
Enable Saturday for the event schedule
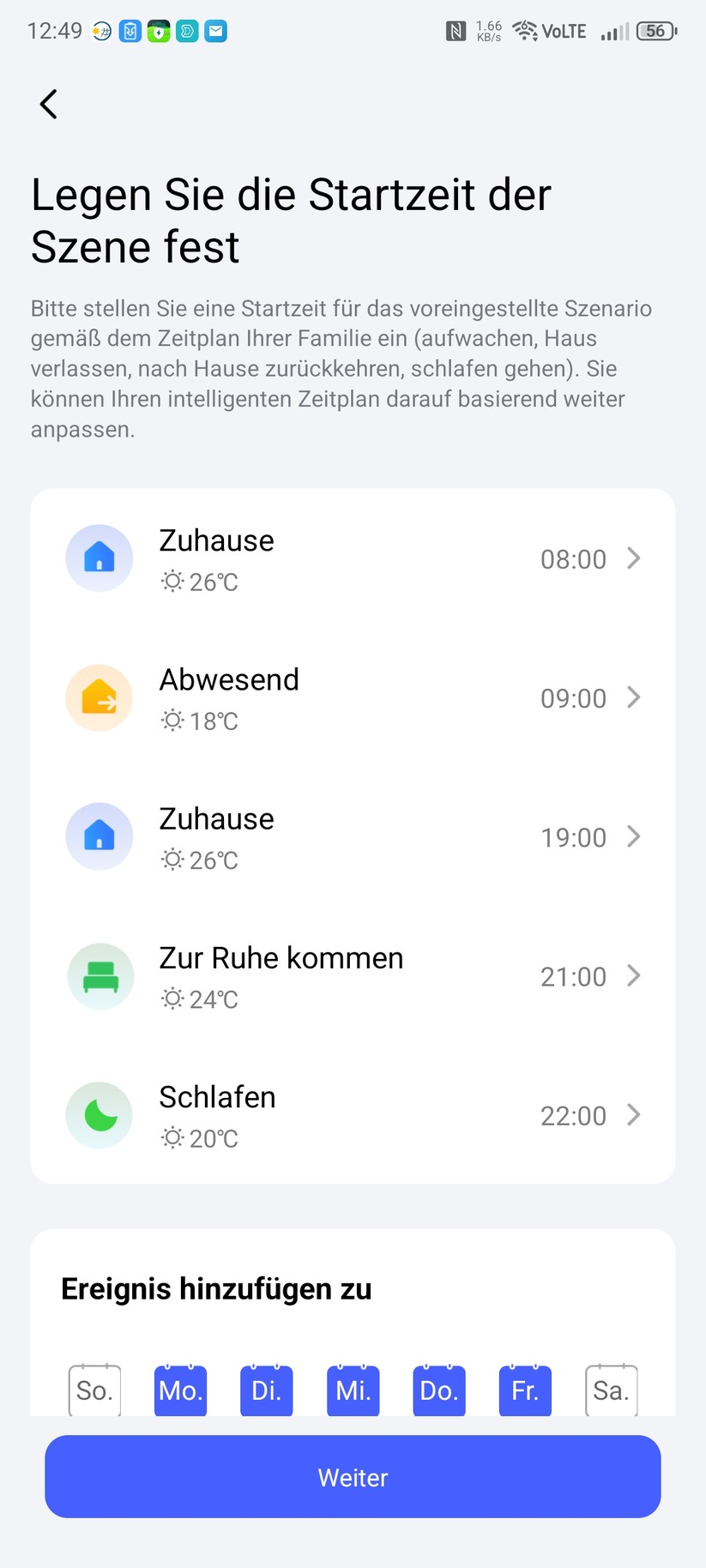pos(611,1390)
